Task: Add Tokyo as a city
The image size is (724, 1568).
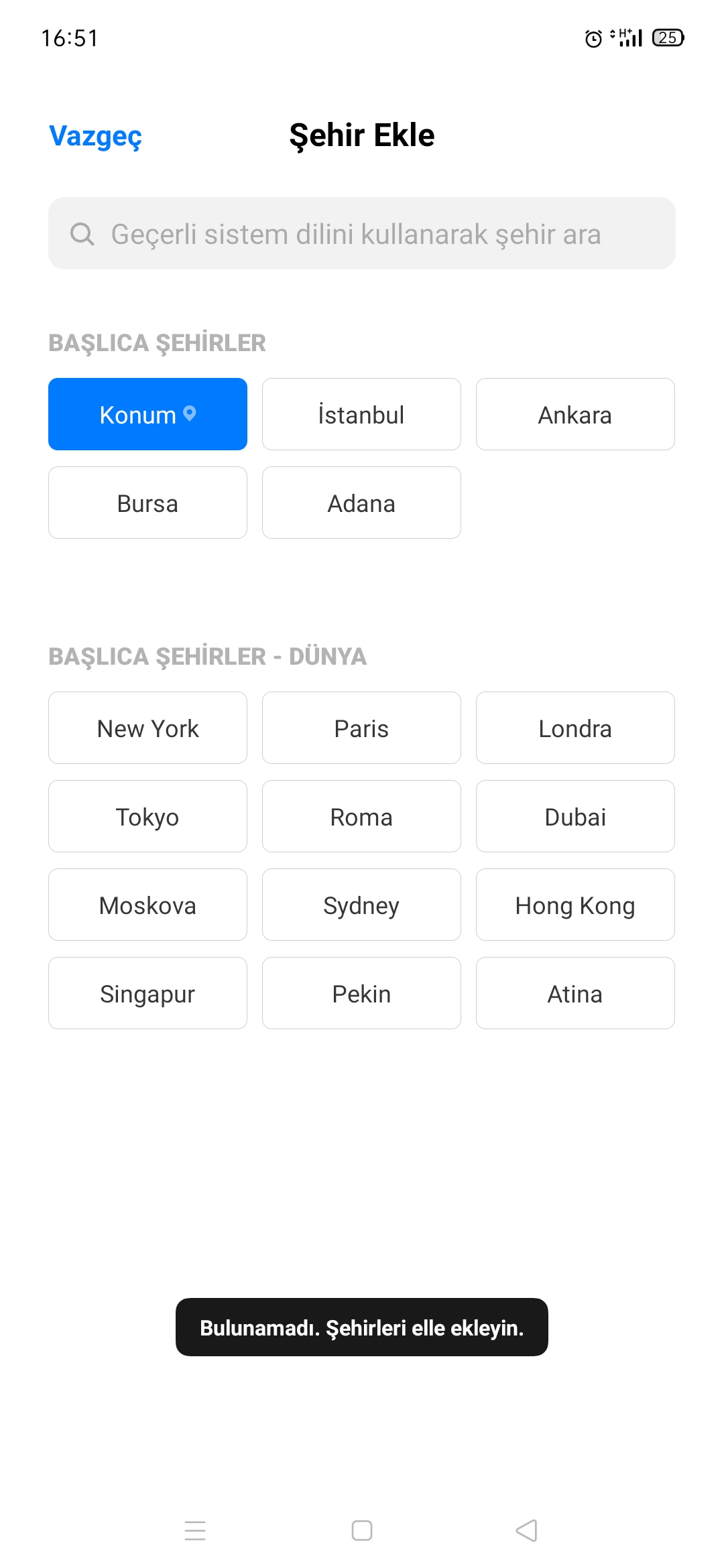Action: click(147, 816)
